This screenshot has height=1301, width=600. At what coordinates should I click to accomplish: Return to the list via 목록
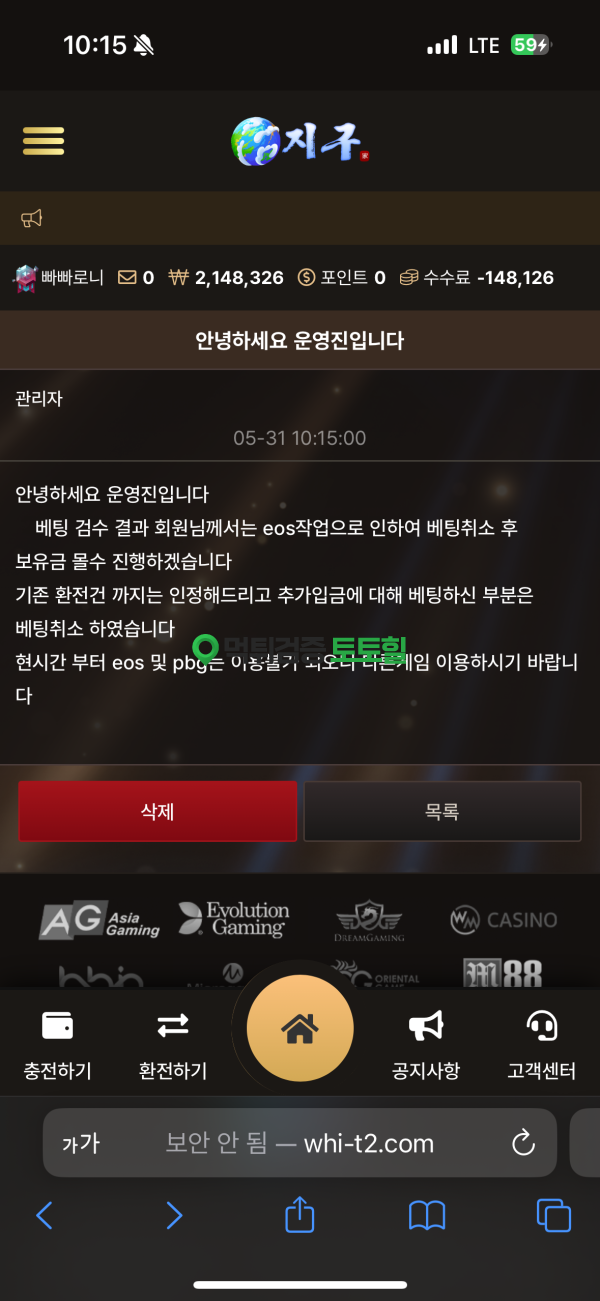pos(442,811)
